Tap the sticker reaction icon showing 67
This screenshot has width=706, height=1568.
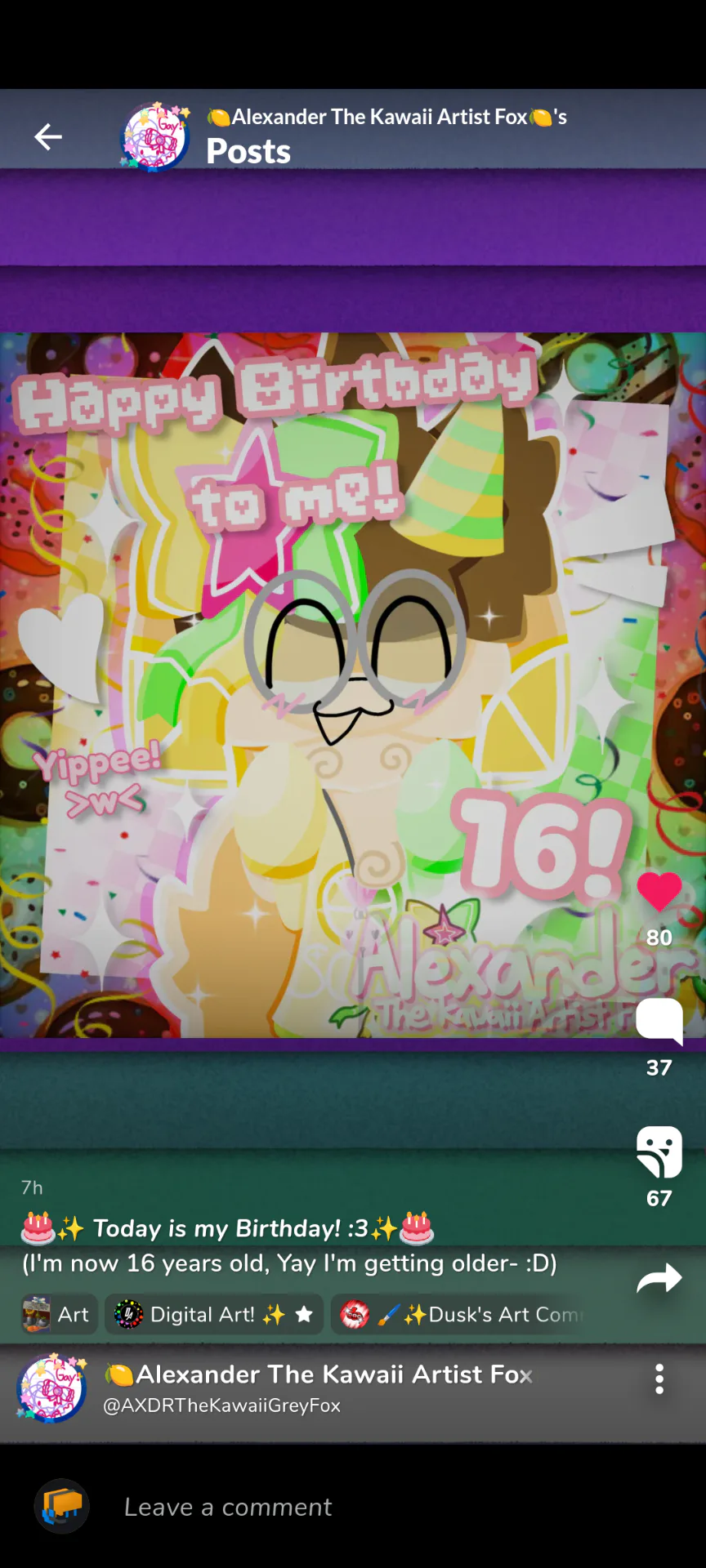659,1151
